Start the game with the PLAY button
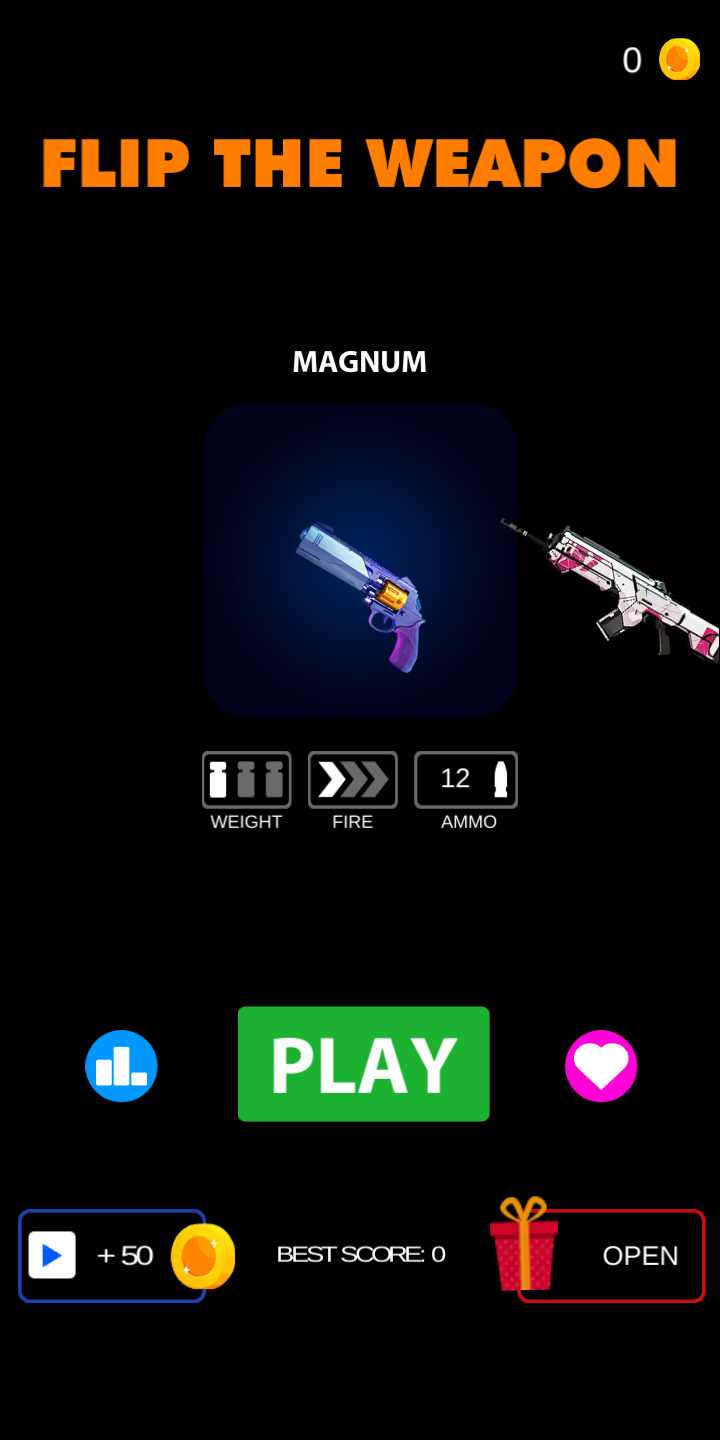This screenshot has width=720, height=1440. pyautogui.click(x=363, y=1064)
